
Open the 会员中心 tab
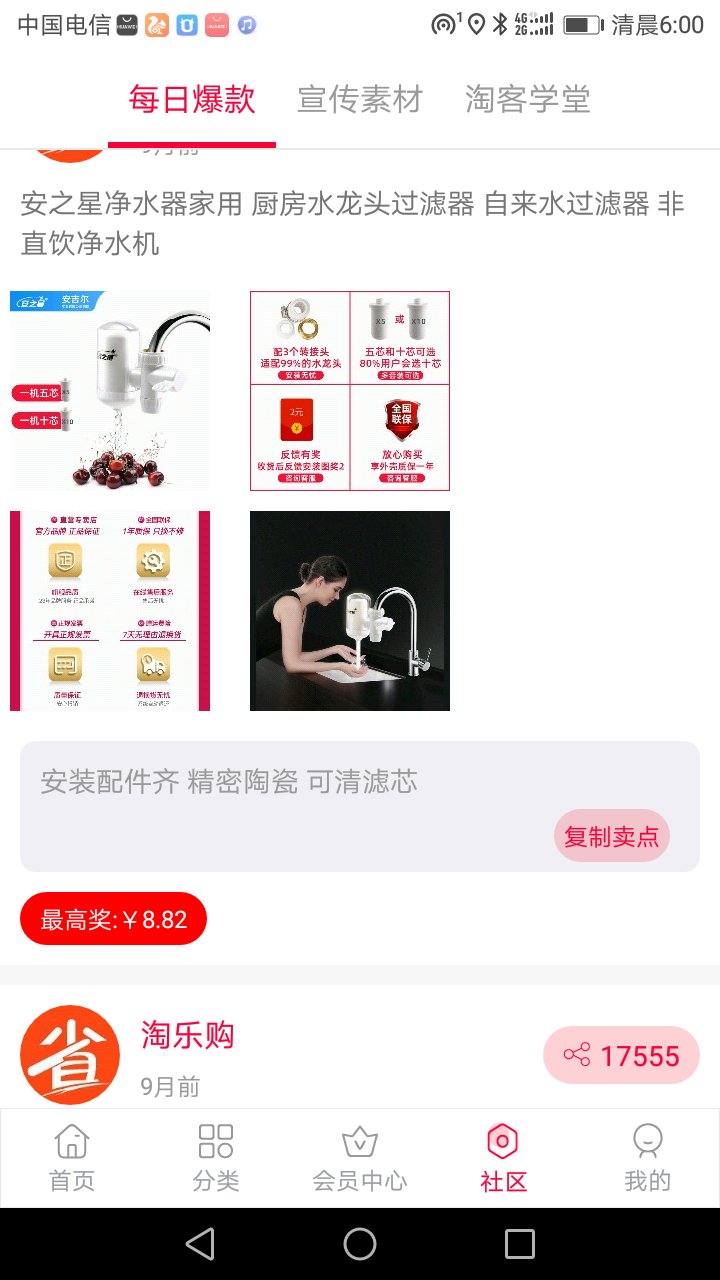(x=360, y=1158)
